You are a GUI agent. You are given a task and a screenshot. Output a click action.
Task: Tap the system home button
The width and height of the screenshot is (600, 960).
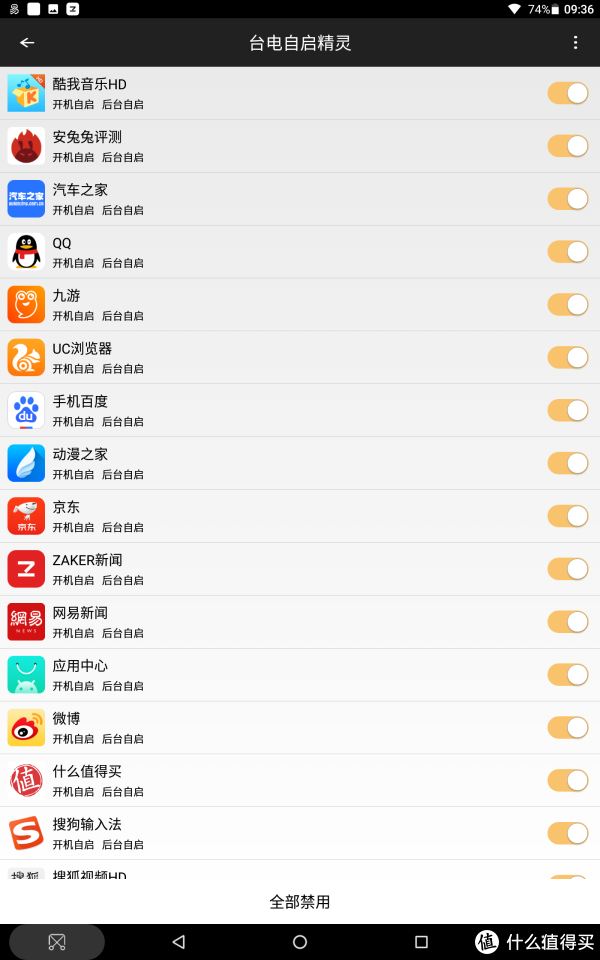(x=299, y=942)
